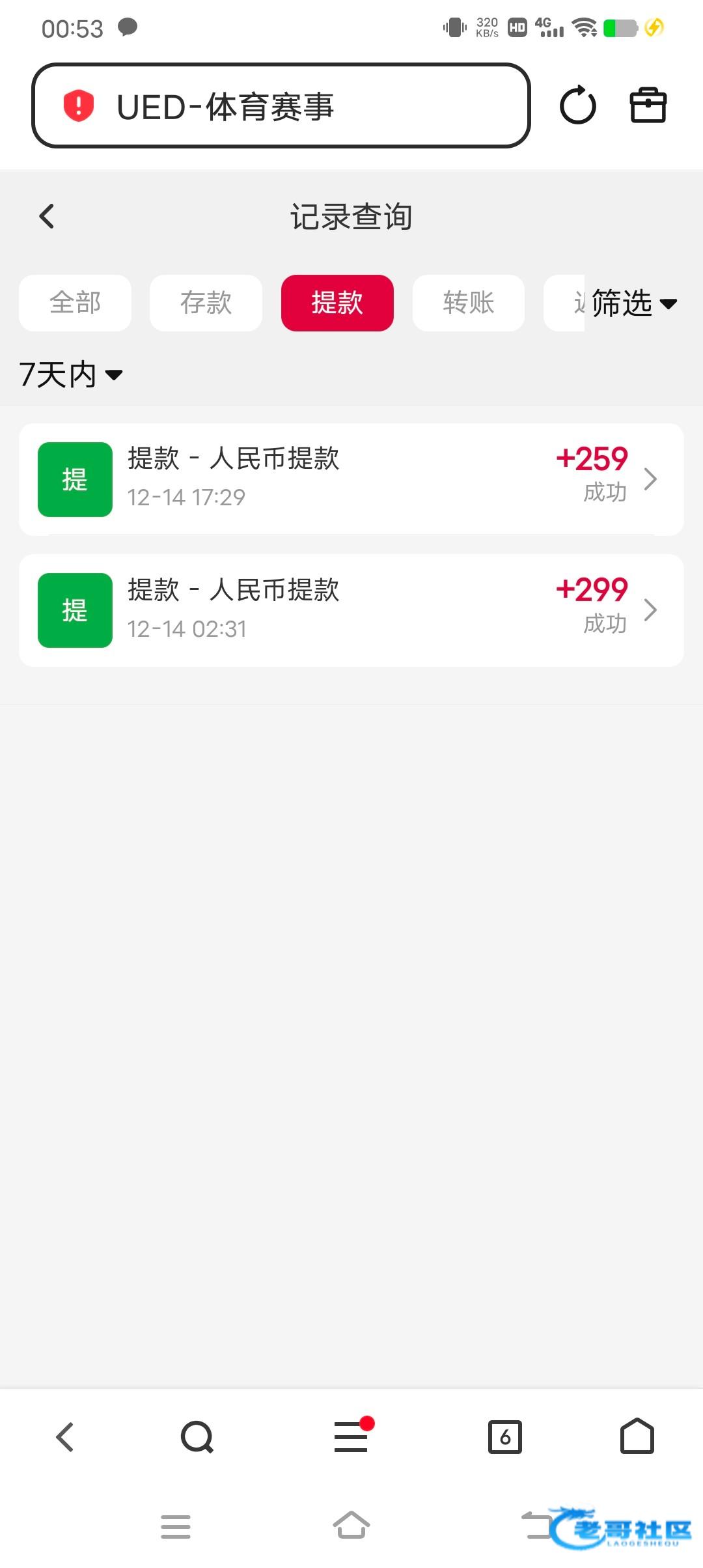Open the browser menu

[351, 1436]
